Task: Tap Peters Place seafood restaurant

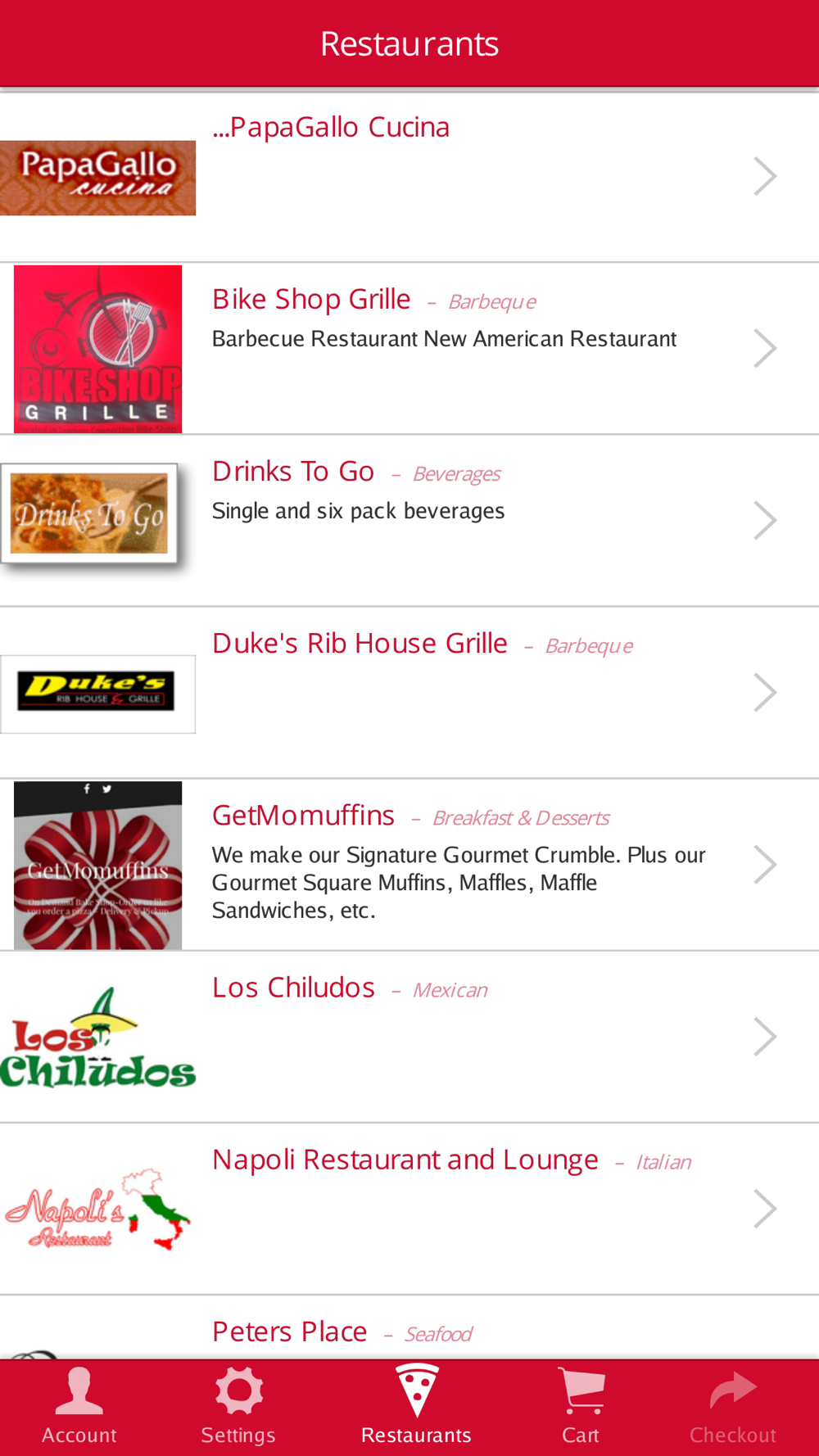Action: click(x=409, y=1327)
